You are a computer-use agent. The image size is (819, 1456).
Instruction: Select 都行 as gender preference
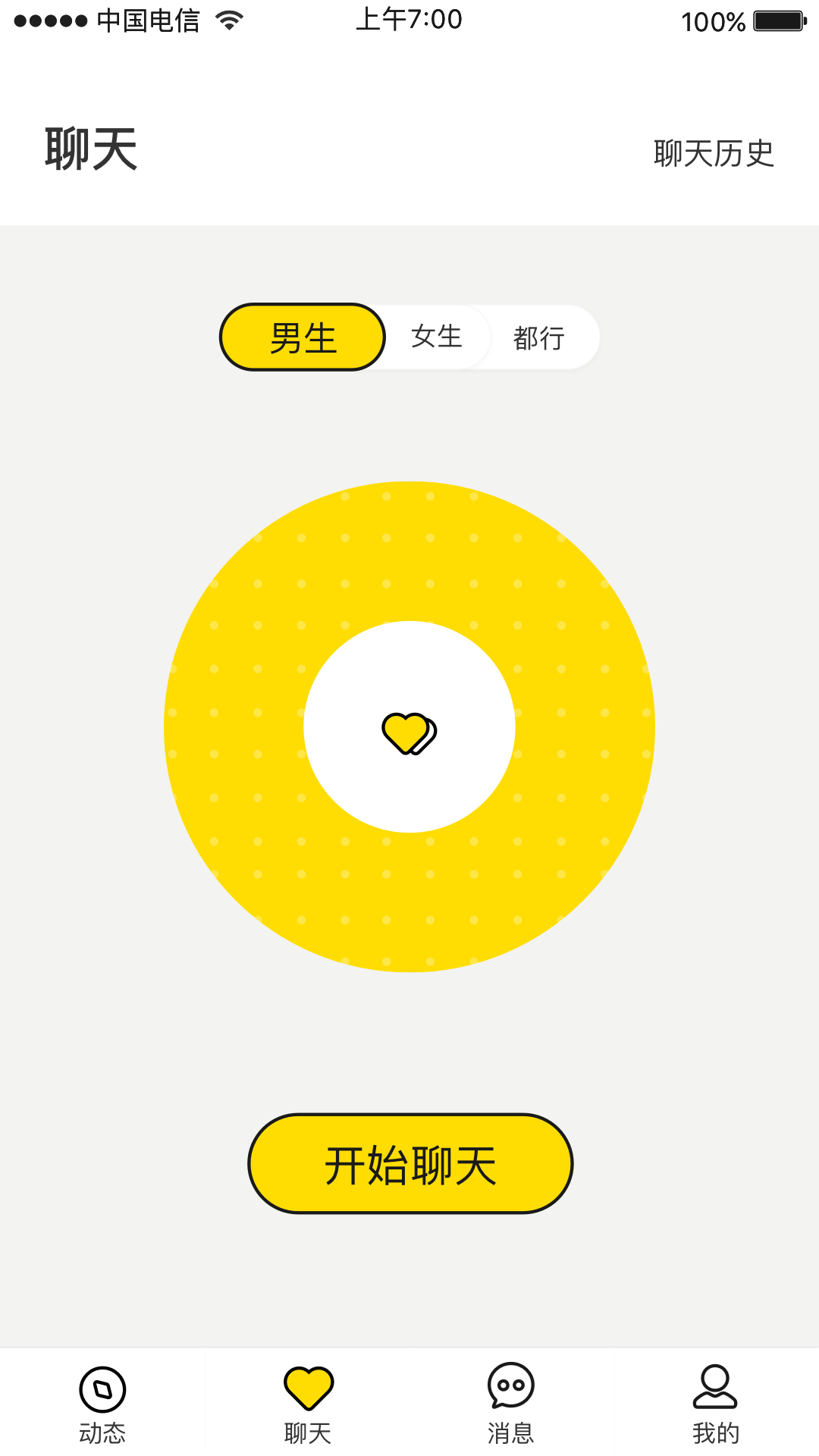coord(540,337)
